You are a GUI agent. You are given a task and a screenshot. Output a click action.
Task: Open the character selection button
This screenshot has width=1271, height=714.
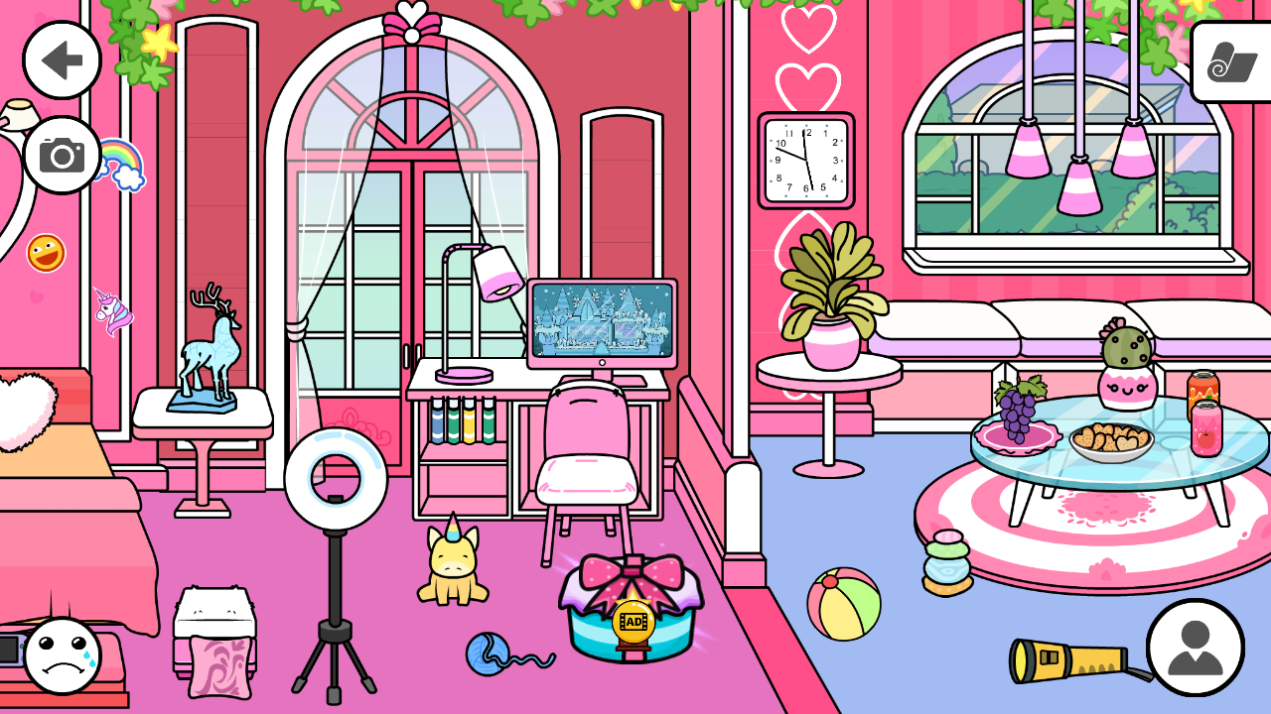(1195, 647)
